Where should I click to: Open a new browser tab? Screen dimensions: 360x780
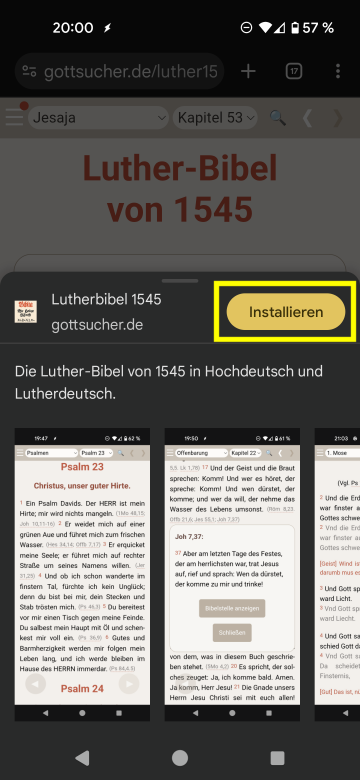pos(248,72)
